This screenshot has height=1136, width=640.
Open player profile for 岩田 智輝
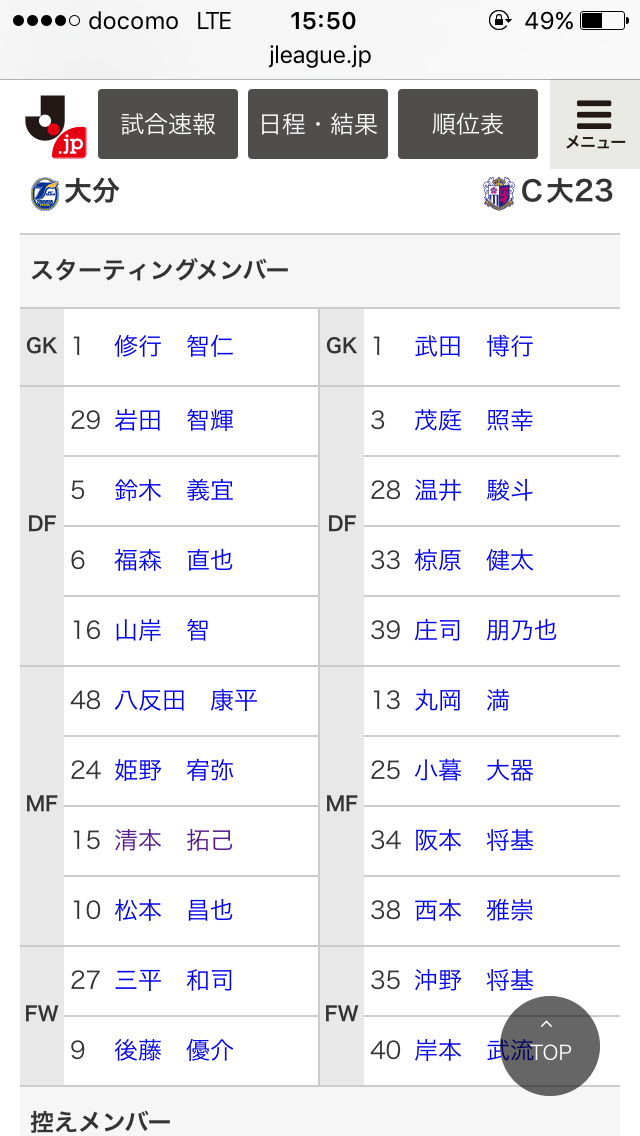pyautogui.click(x=174, y=420)
